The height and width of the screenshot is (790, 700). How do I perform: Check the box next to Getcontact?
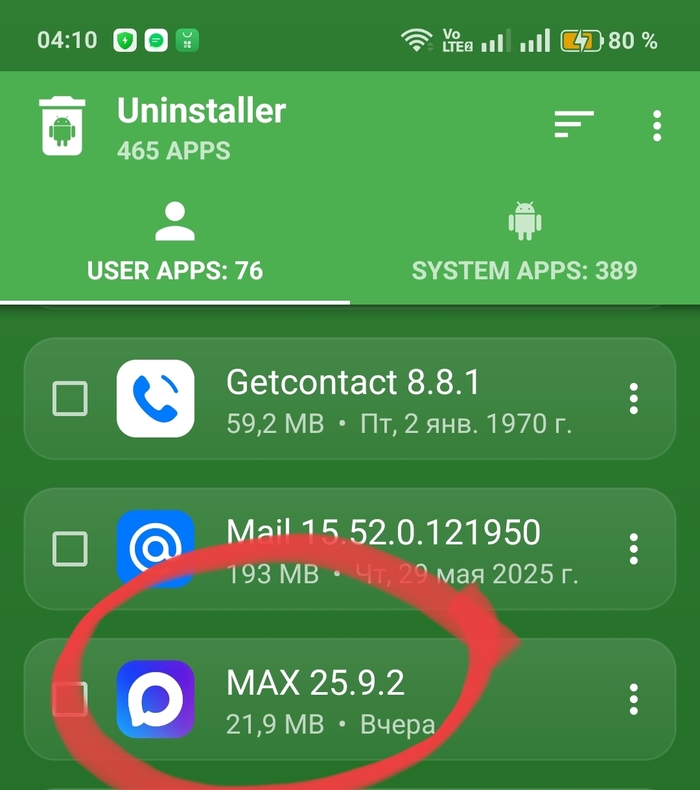[x=70, y=399]
